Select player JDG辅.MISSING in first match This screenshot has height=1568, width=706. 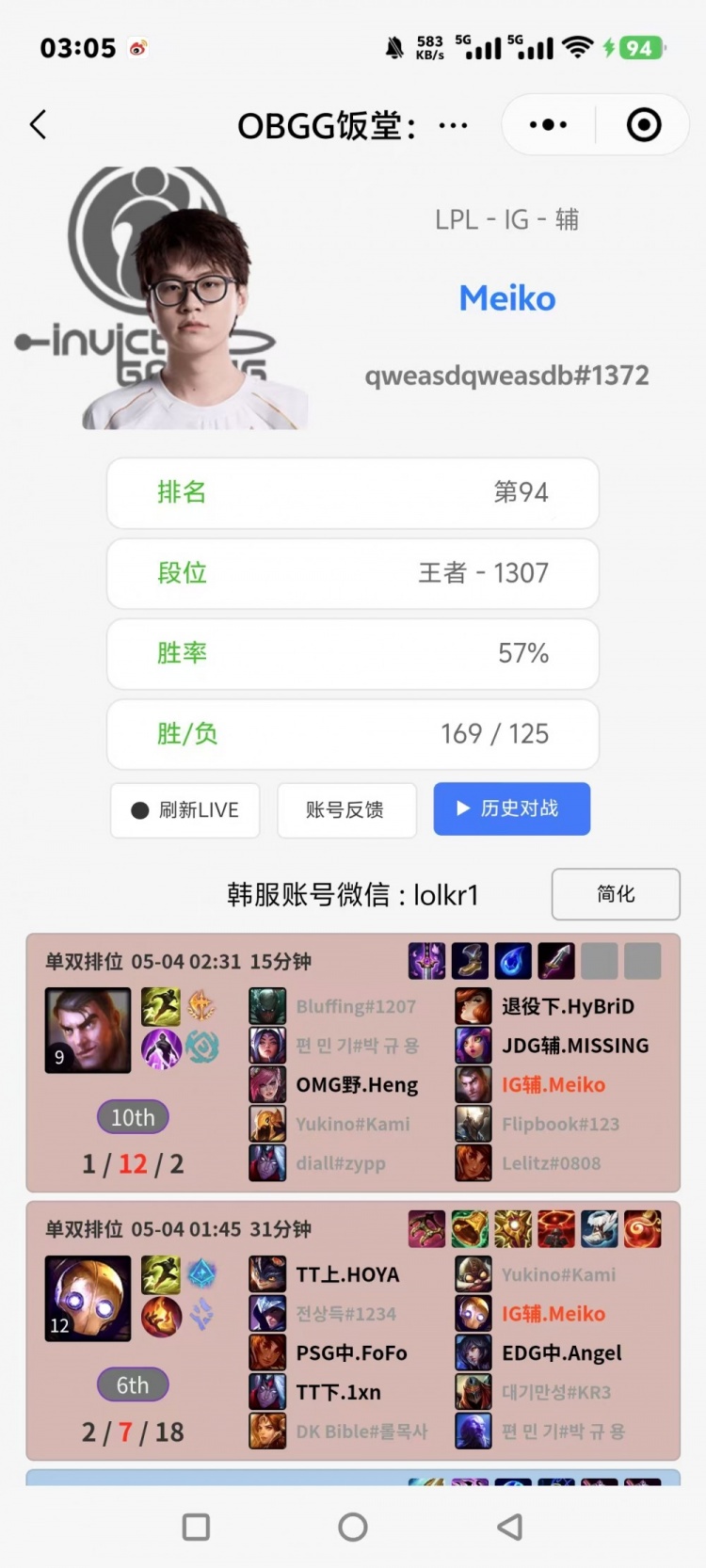pyautogui.click(x=574, y=1046)
